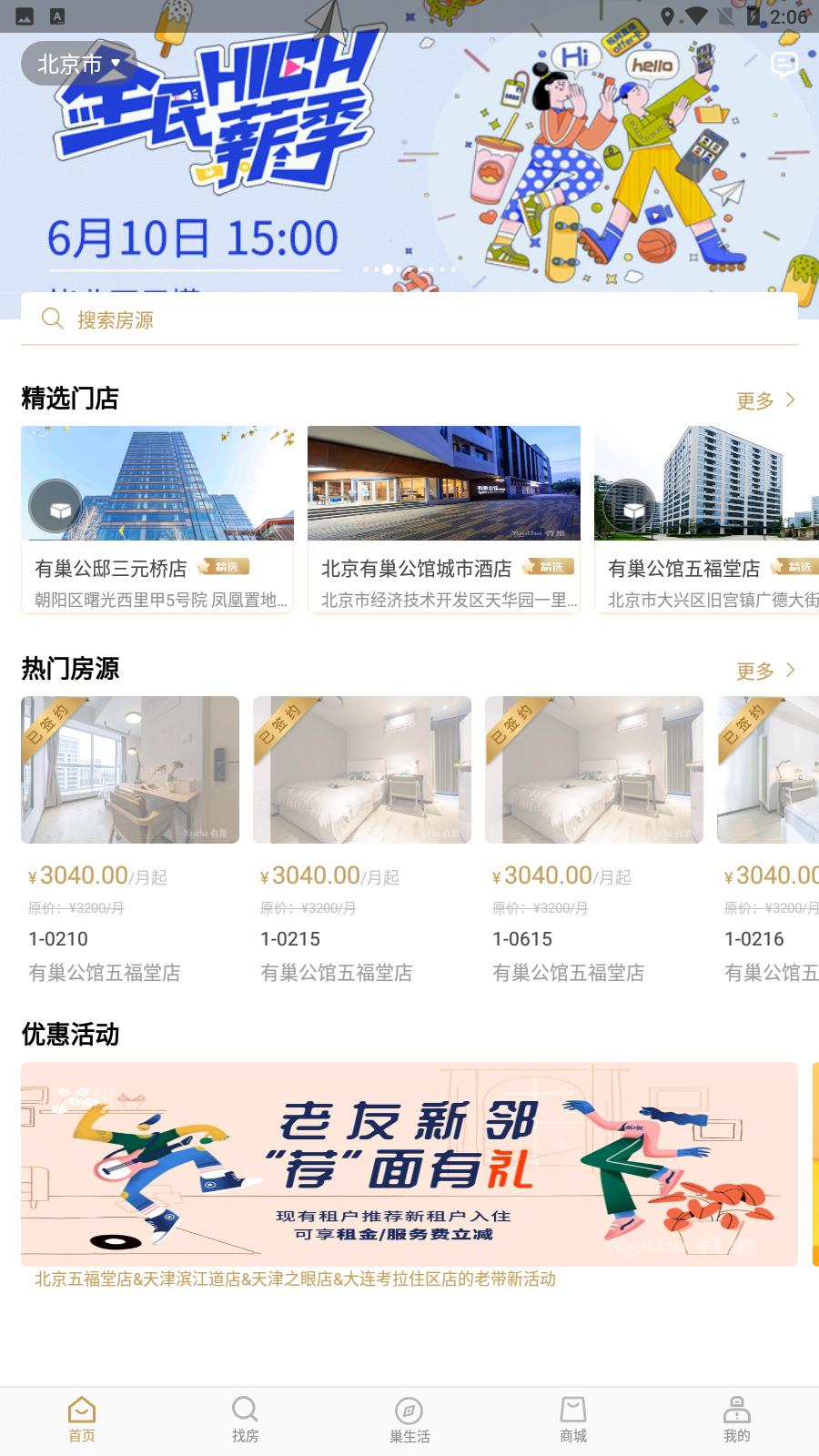This screenshot has width=819, height=1456.
Task: Switch to the 商城 tab
Action: (573, 1420)
